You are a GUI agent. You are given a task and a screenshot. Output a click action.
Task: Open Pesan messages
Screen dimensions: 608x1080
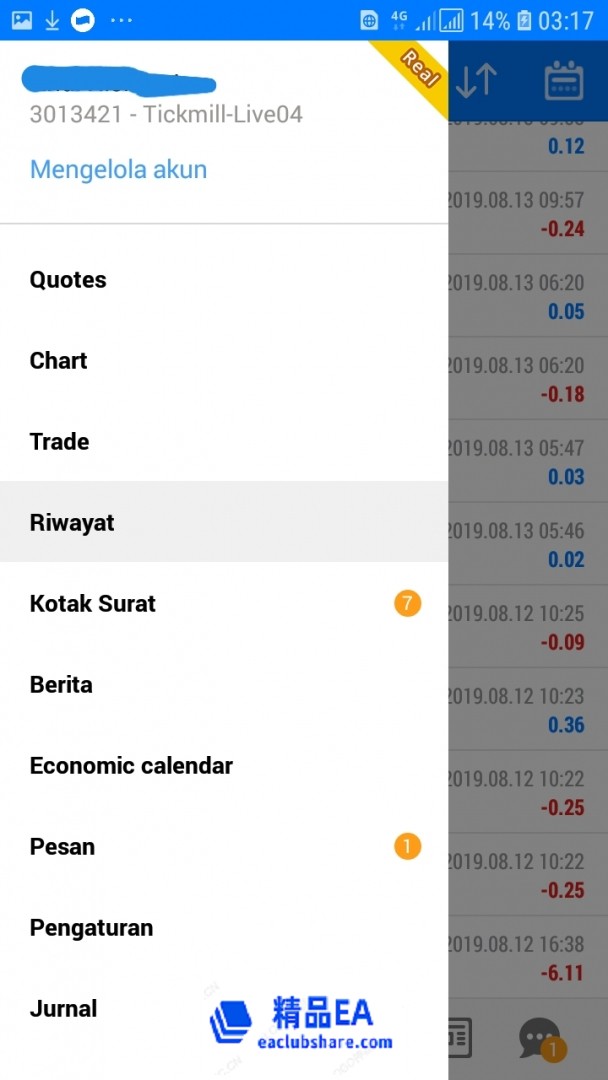[62, 847]
